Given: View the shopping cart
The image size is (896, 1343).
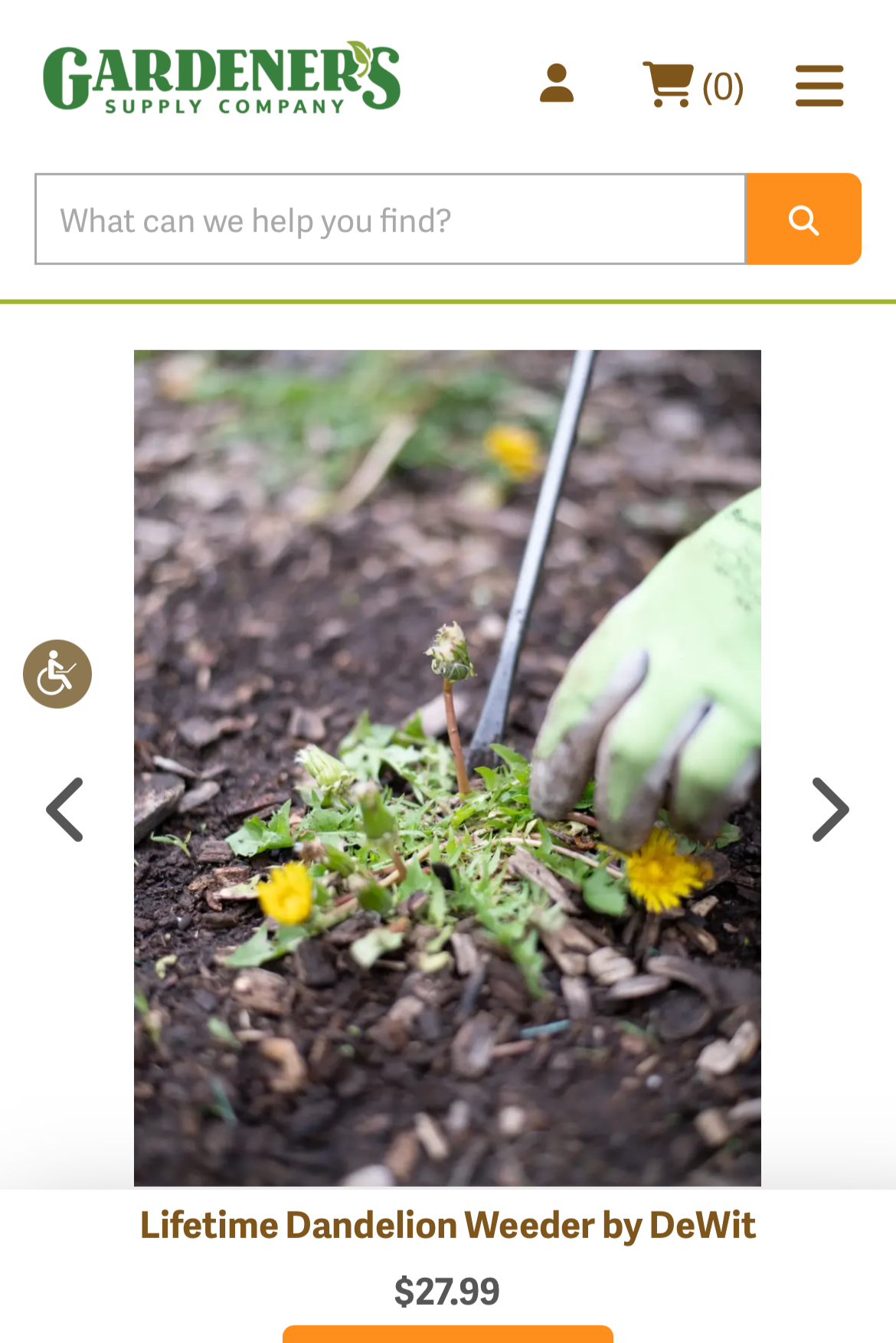Looking at the screenshot, I should click(692, 85).
